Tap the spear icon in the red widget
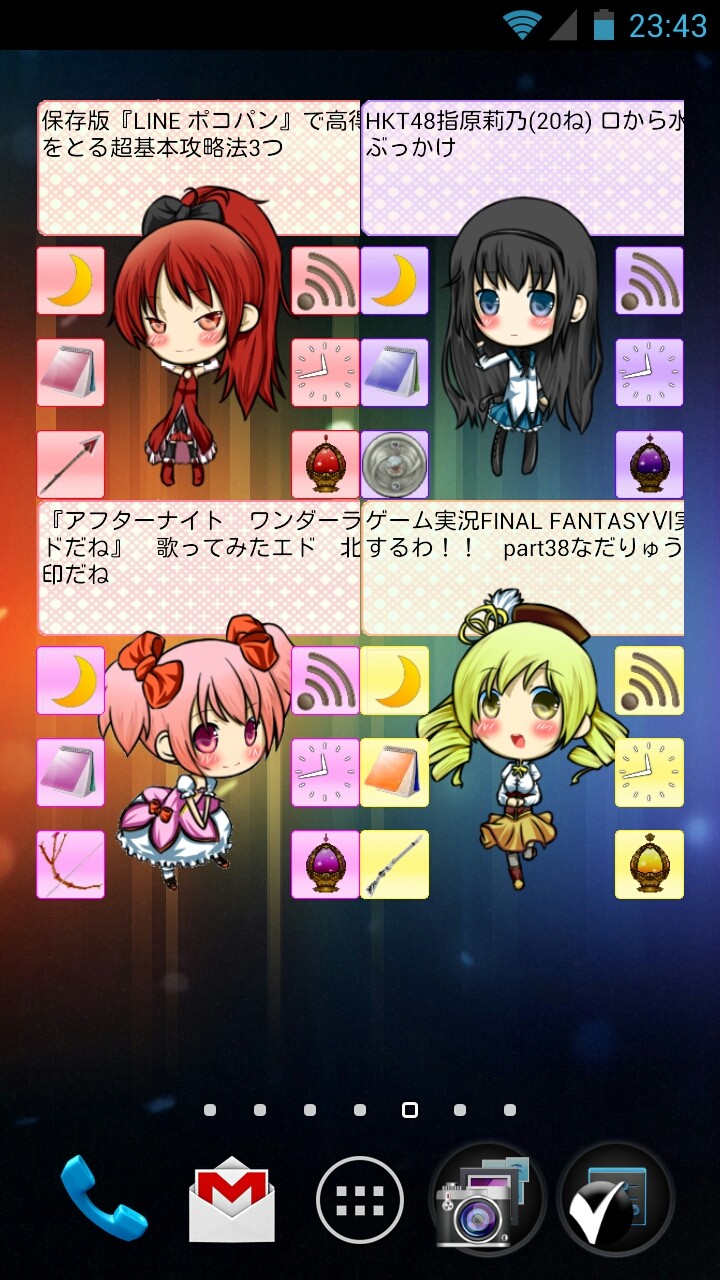The height and width of the screenshot is (1280, 720). pos(71,464)
